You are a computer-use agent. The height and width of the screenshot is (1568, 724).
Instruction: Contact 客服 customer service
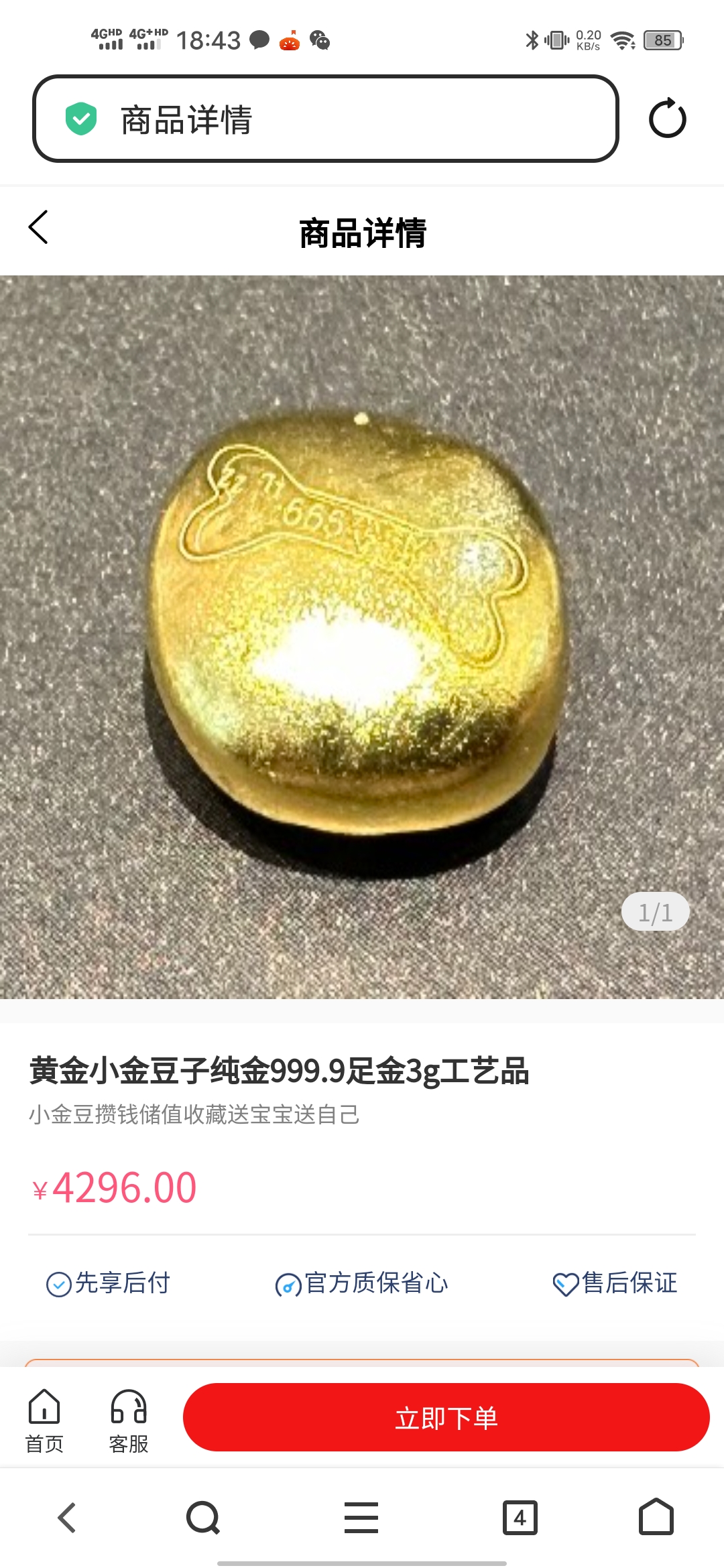coord(129,1421)
